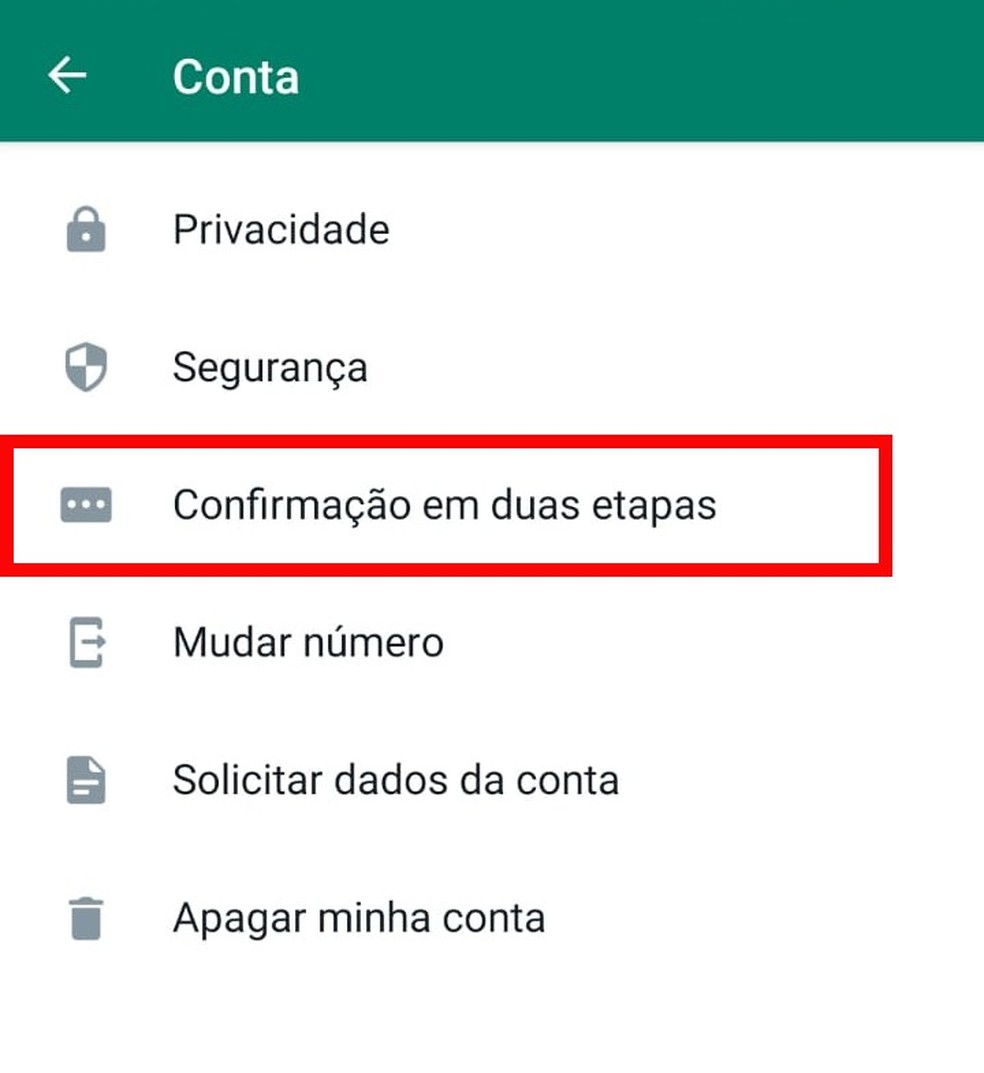Tap the back arrow in the header
This screenshot has width=984, height=1073.
point(66,75)
